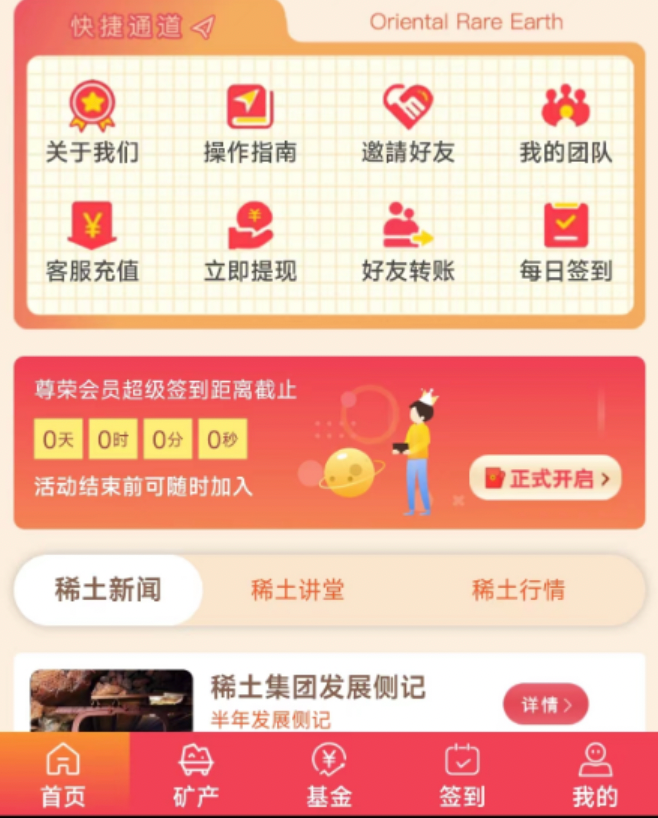Image resolution: width=658 pixels, height=818 pixels.
Task: Open 客服充值 recharge option
Action: (x=92, y=241)
